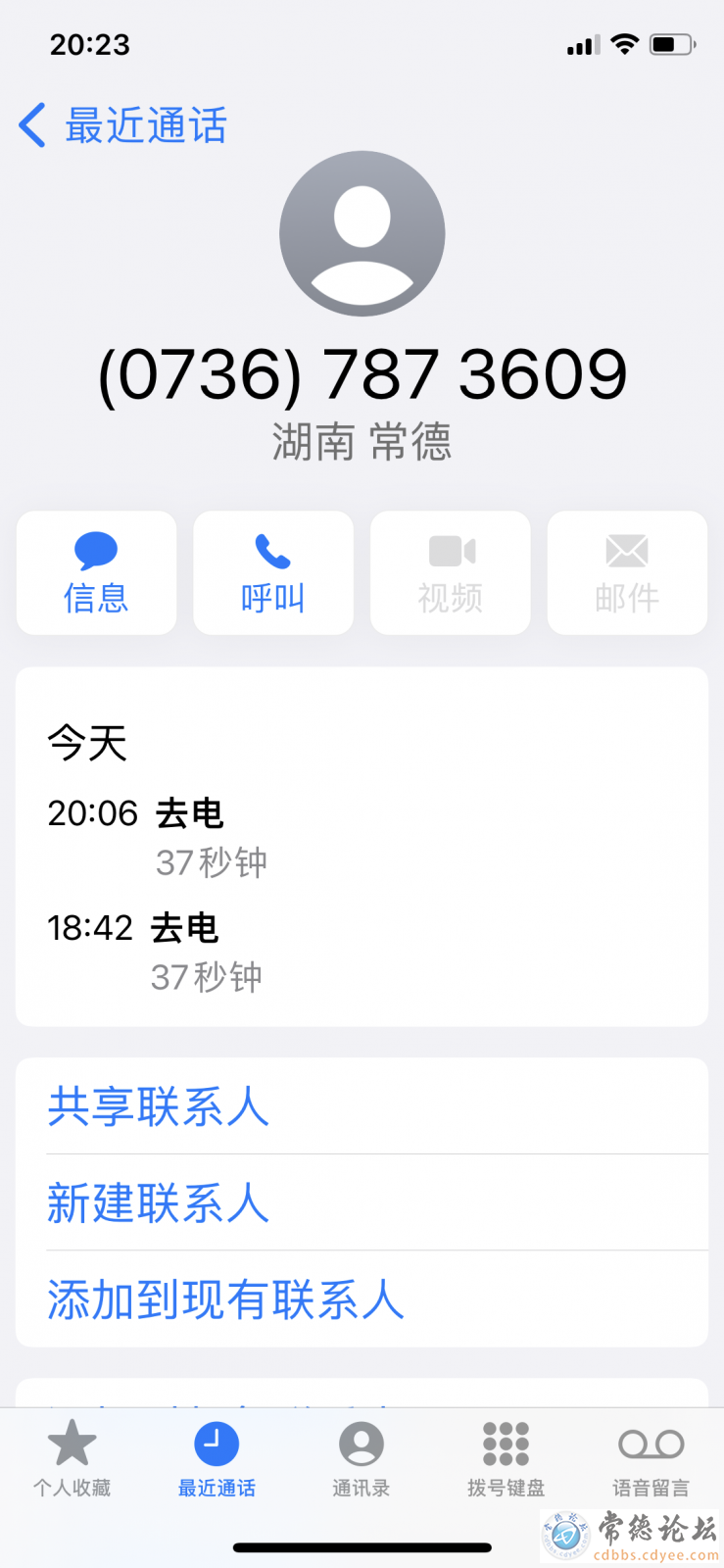Open the 通讯录 tab
Image resolution: width=724 pixels, height=1568 pixels.
362,1459
